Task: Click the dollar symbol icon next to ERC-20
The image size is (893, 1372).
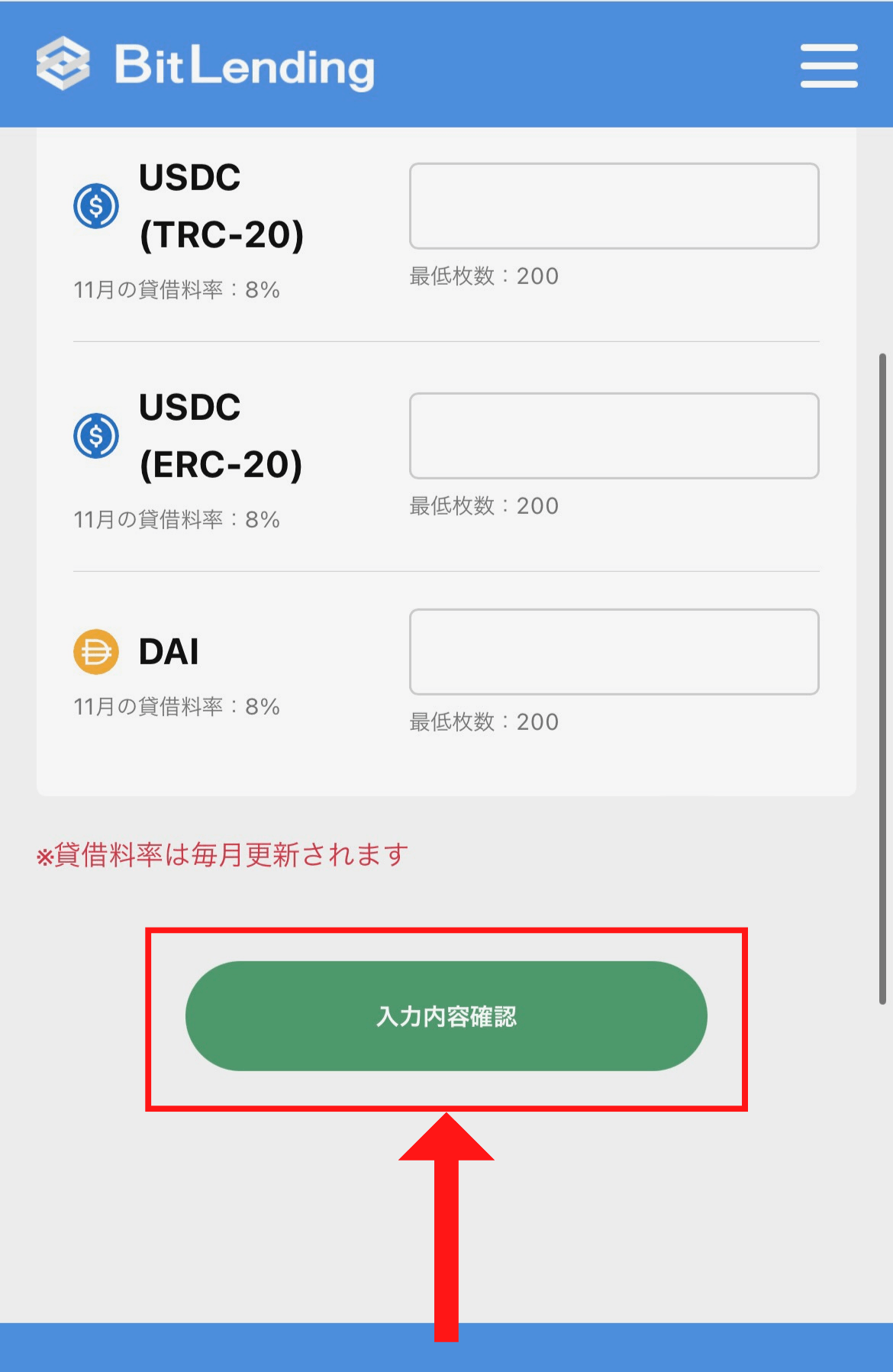Action: [x=97, y=436]
